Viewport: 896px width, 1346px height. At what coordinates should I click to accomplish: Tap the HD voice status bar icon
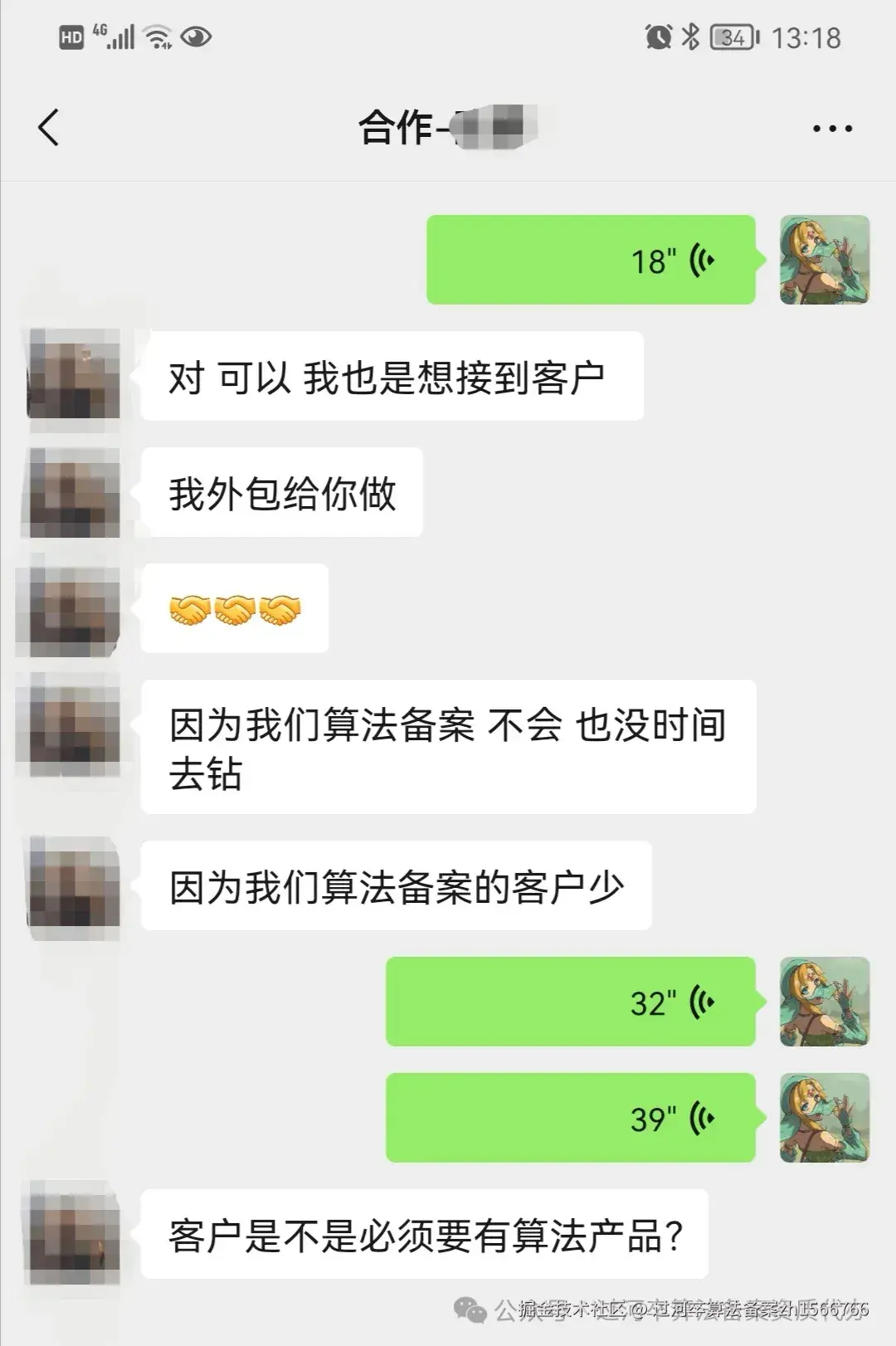point(71,37)
